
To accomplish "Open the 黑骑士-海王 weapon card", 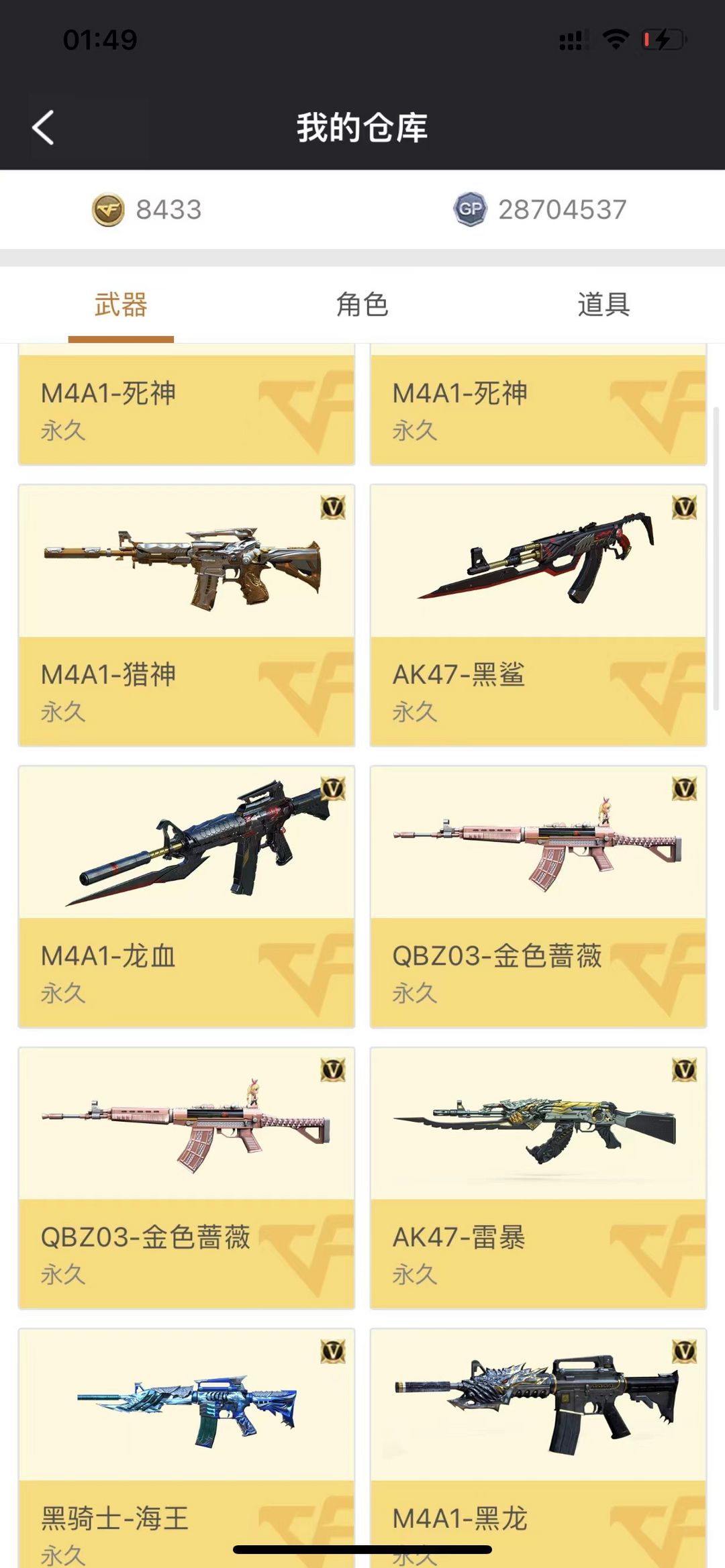I will pyautogui.click(x=187, y=1448).
